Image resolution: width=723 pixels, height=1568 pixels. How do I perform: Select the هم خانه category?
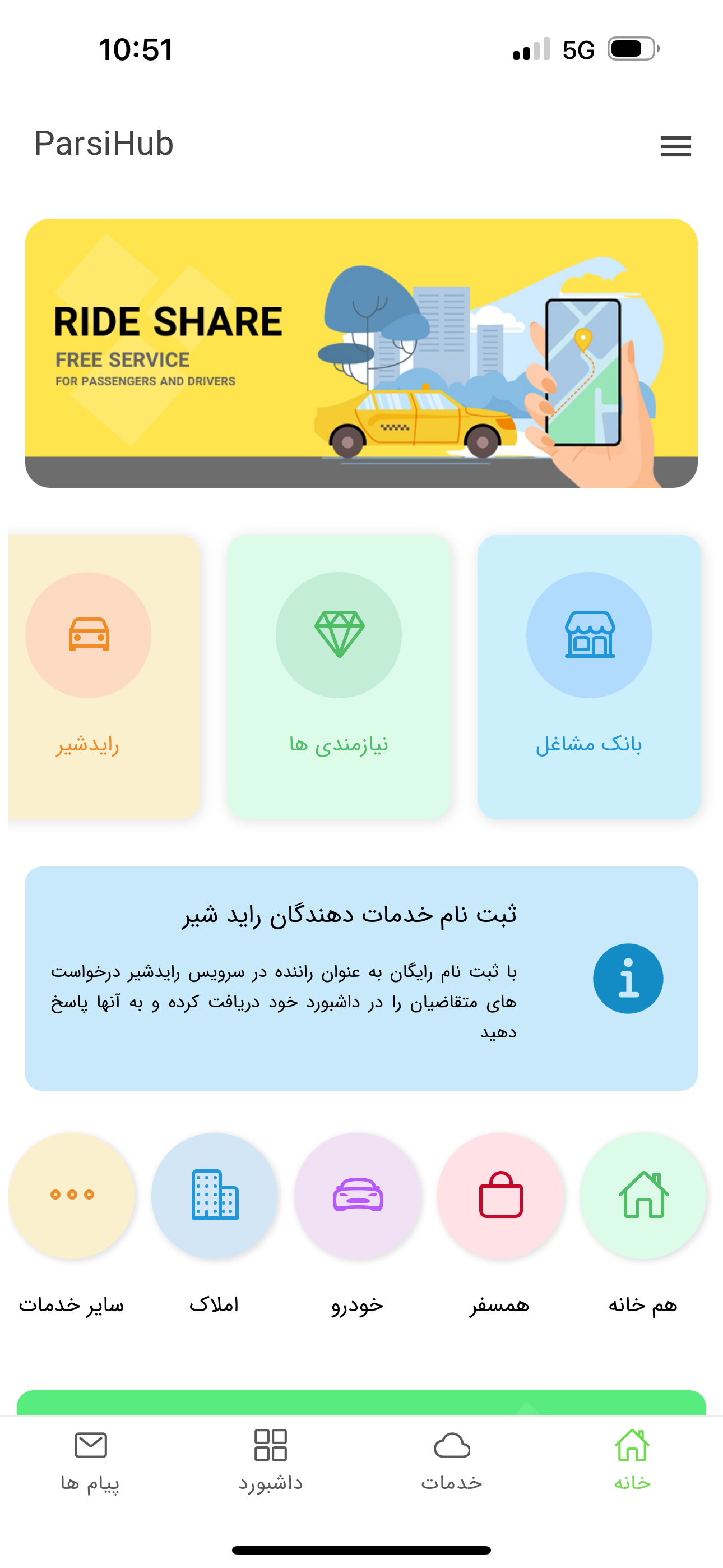point(643,1196)
